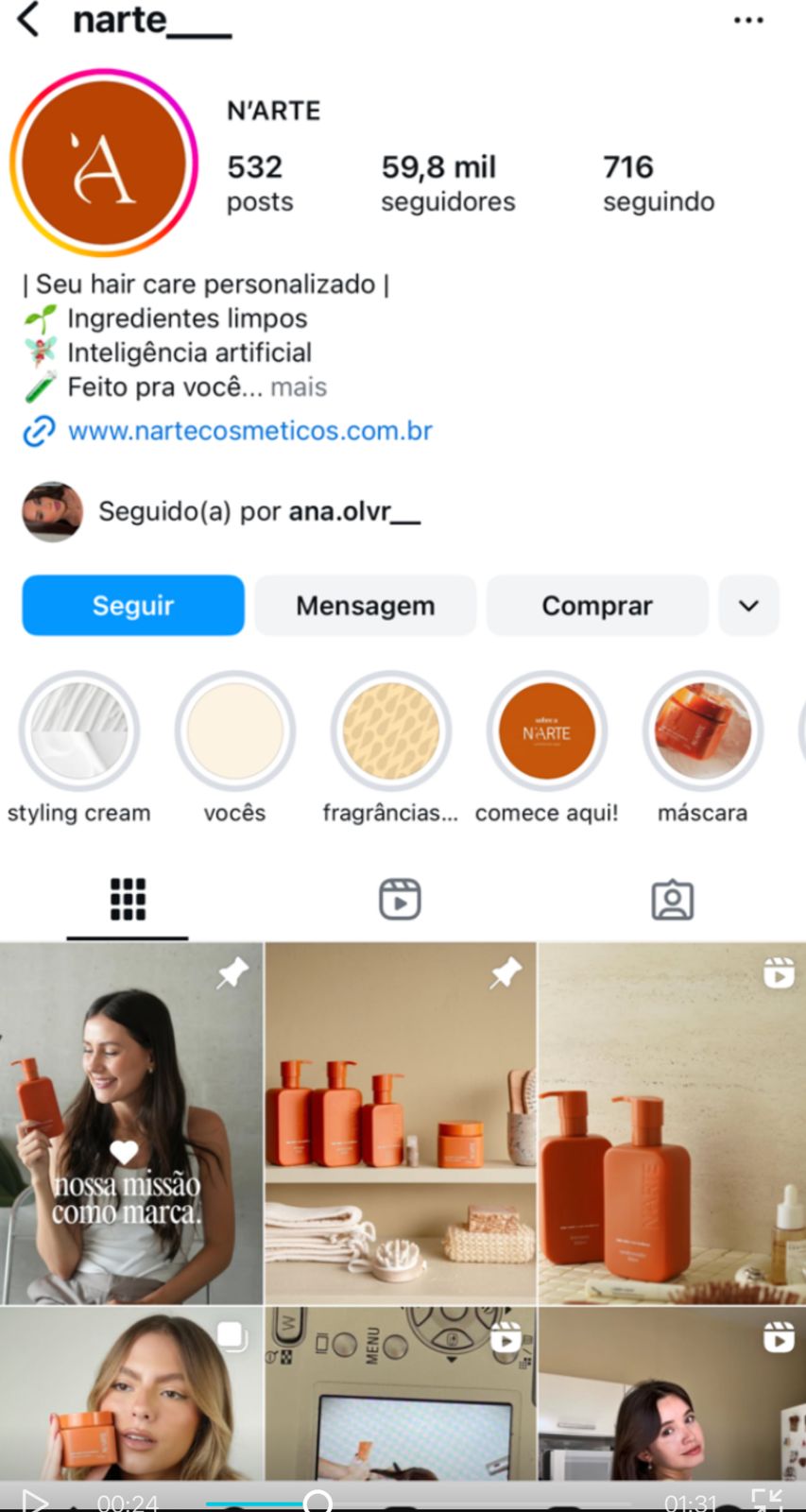View the 'máscara' story highlight
The image size is (806, 1512).
pyautogui.click(x=702, y=731)
